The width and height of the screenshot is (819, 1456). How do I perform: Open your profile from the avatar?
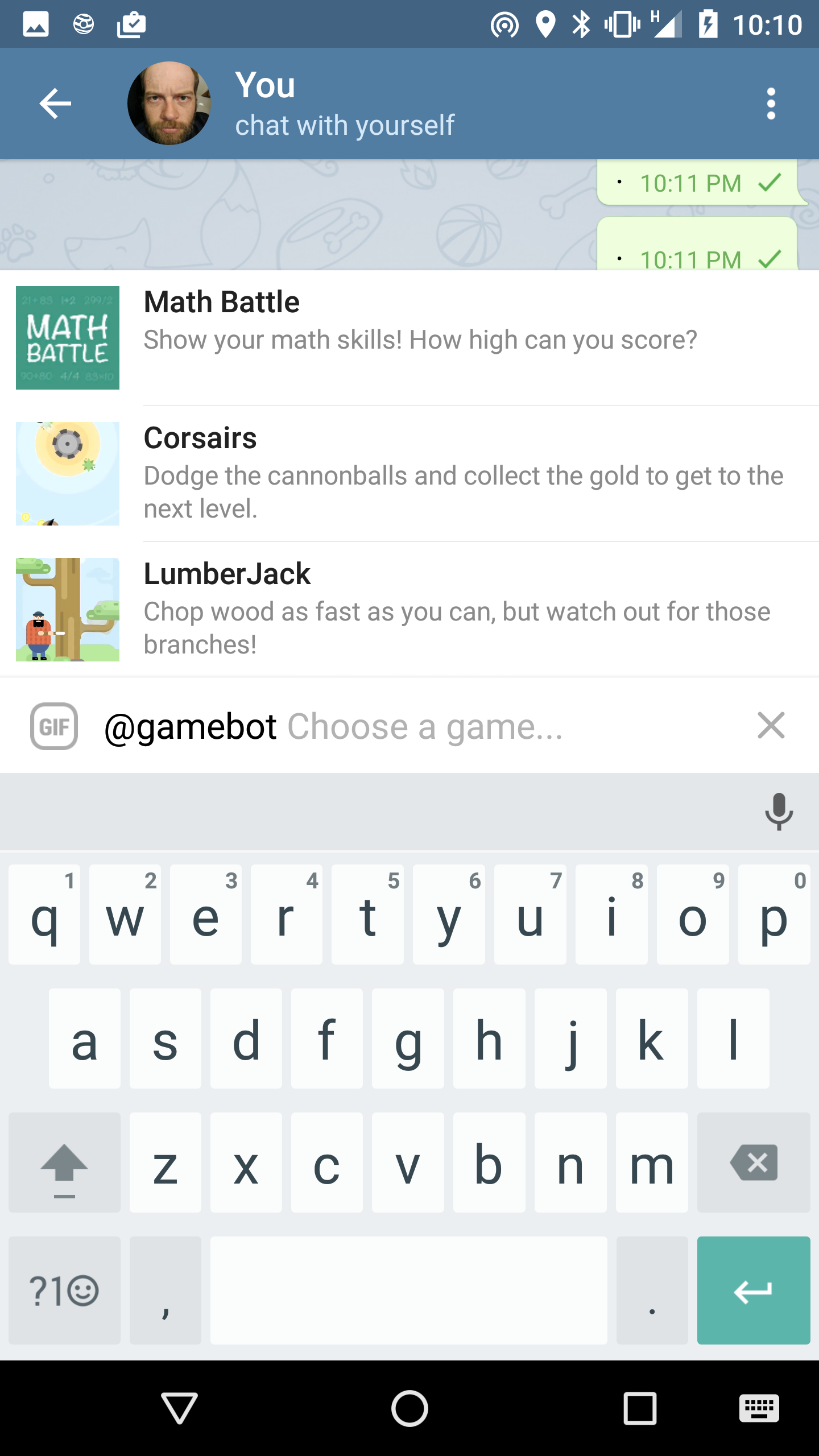pos(169,104)
